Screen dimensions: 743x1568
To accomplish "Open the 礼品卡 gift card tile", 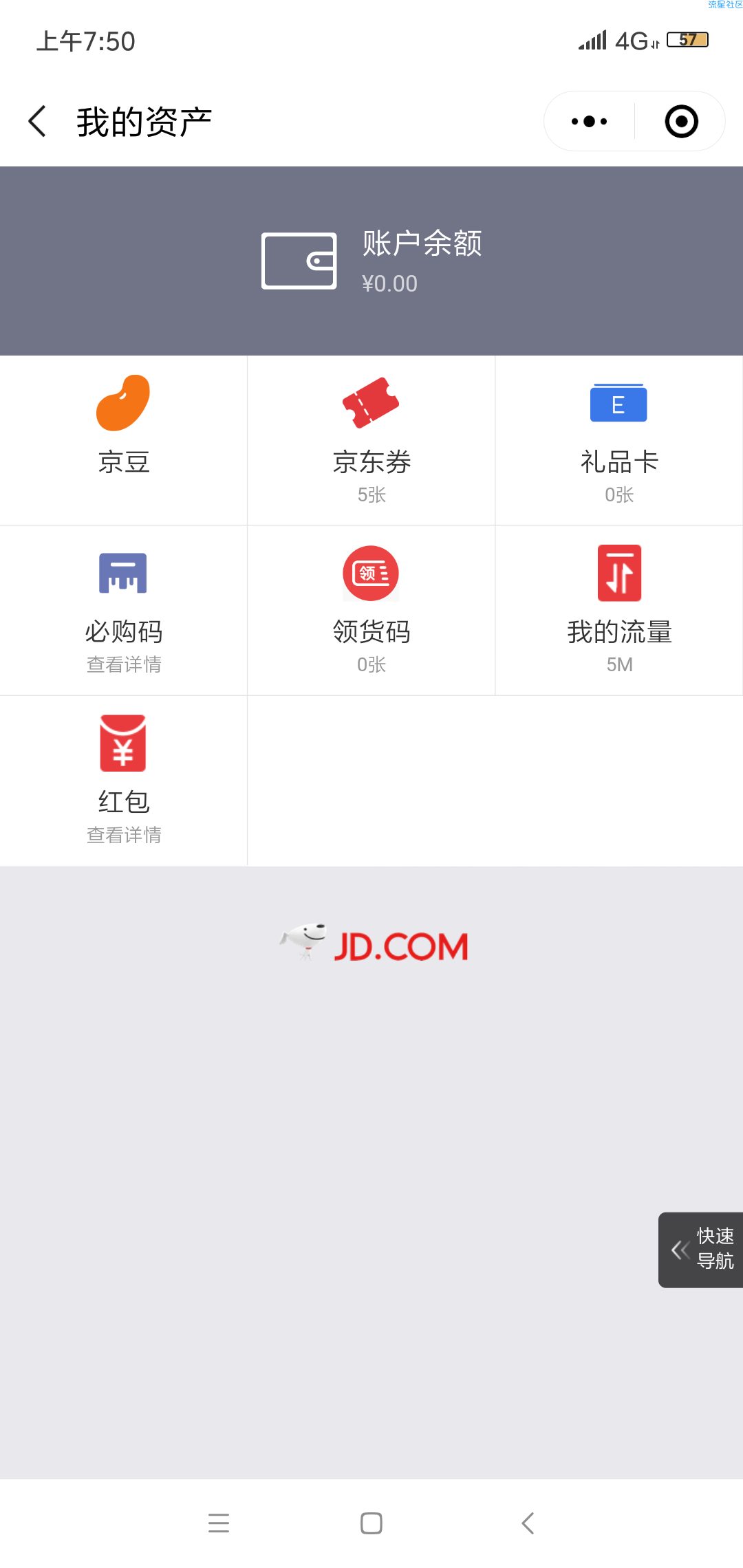I will tap(619, 440).
